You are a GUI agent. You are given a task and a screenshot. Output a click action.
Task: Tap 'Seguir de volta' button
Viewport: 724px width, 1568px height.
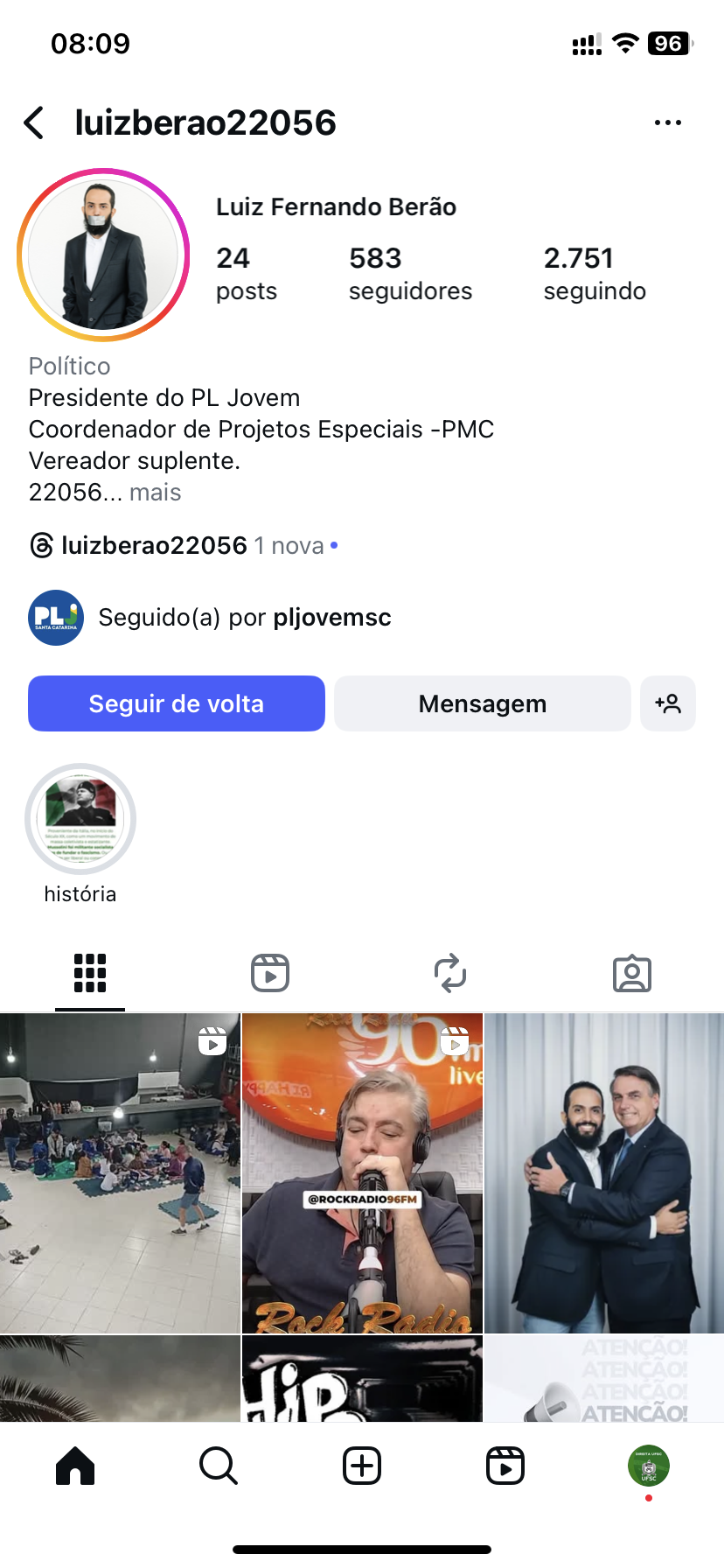pos(177,703)
